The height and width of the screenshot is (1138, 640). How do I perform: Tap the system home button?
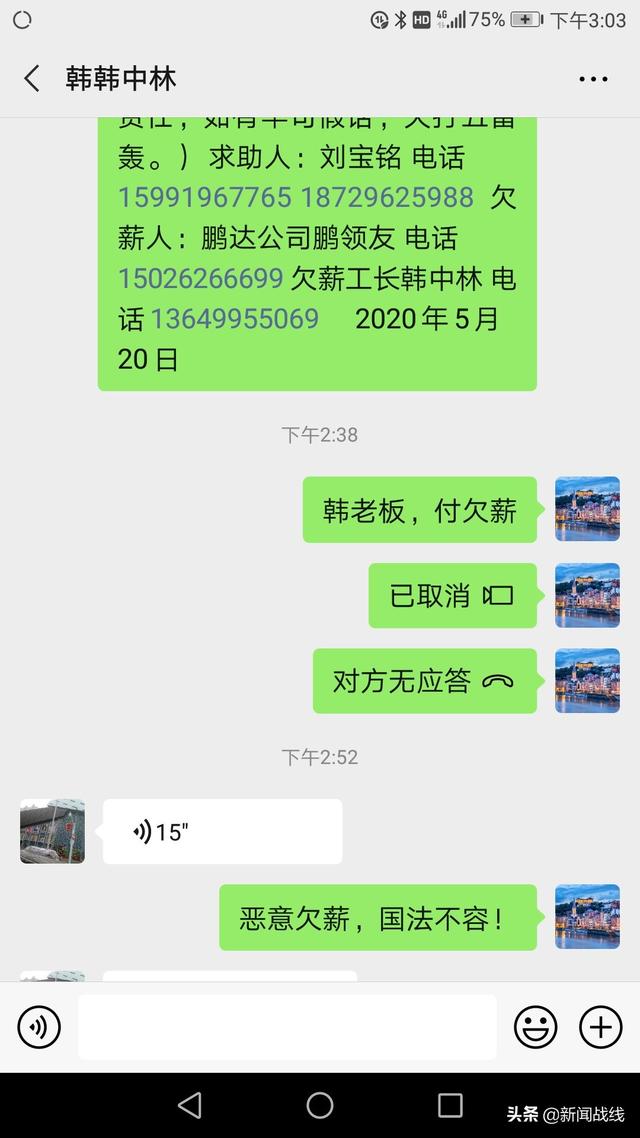pyautogui.click(x=320, y=1105)
